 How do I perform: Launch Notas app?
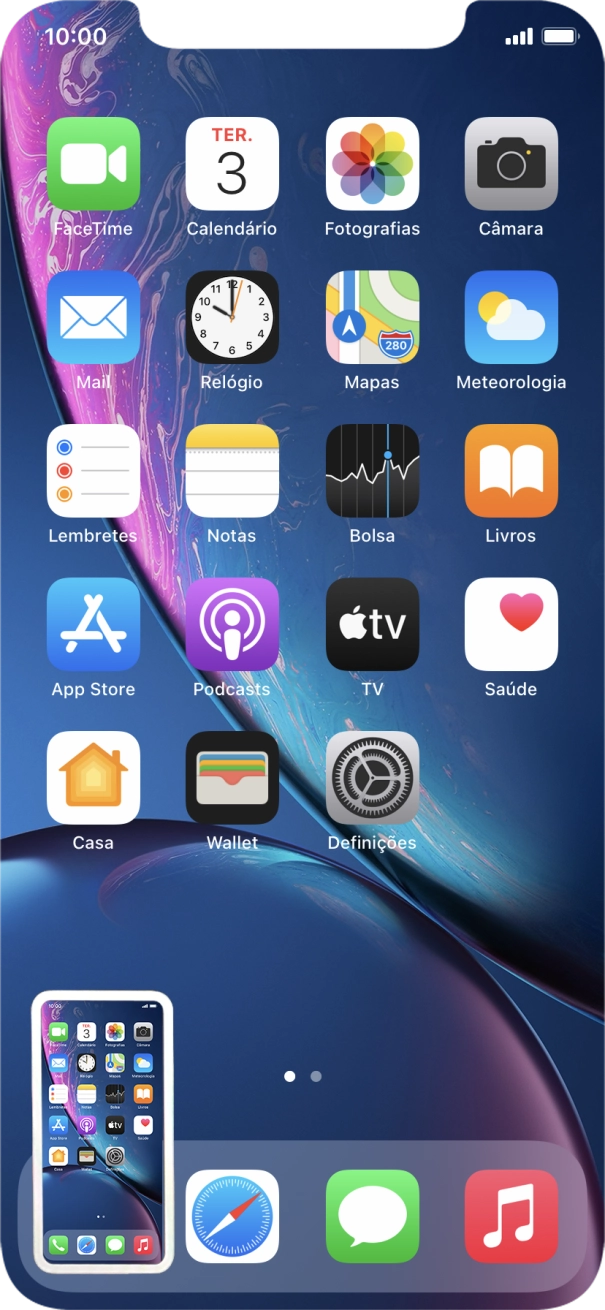pos(232,471)
